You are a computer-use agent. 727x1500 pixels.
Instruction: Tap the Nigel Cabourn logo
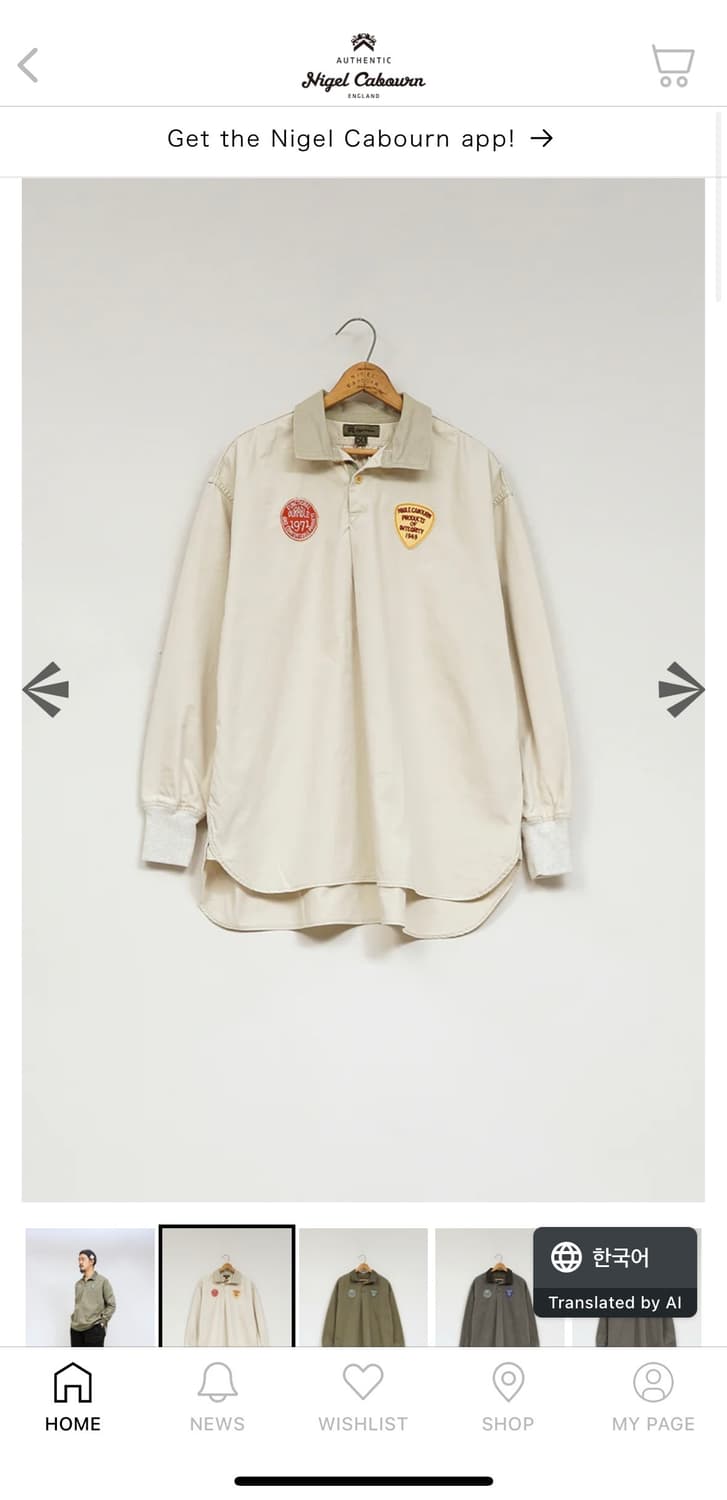[x=363, y=63]
